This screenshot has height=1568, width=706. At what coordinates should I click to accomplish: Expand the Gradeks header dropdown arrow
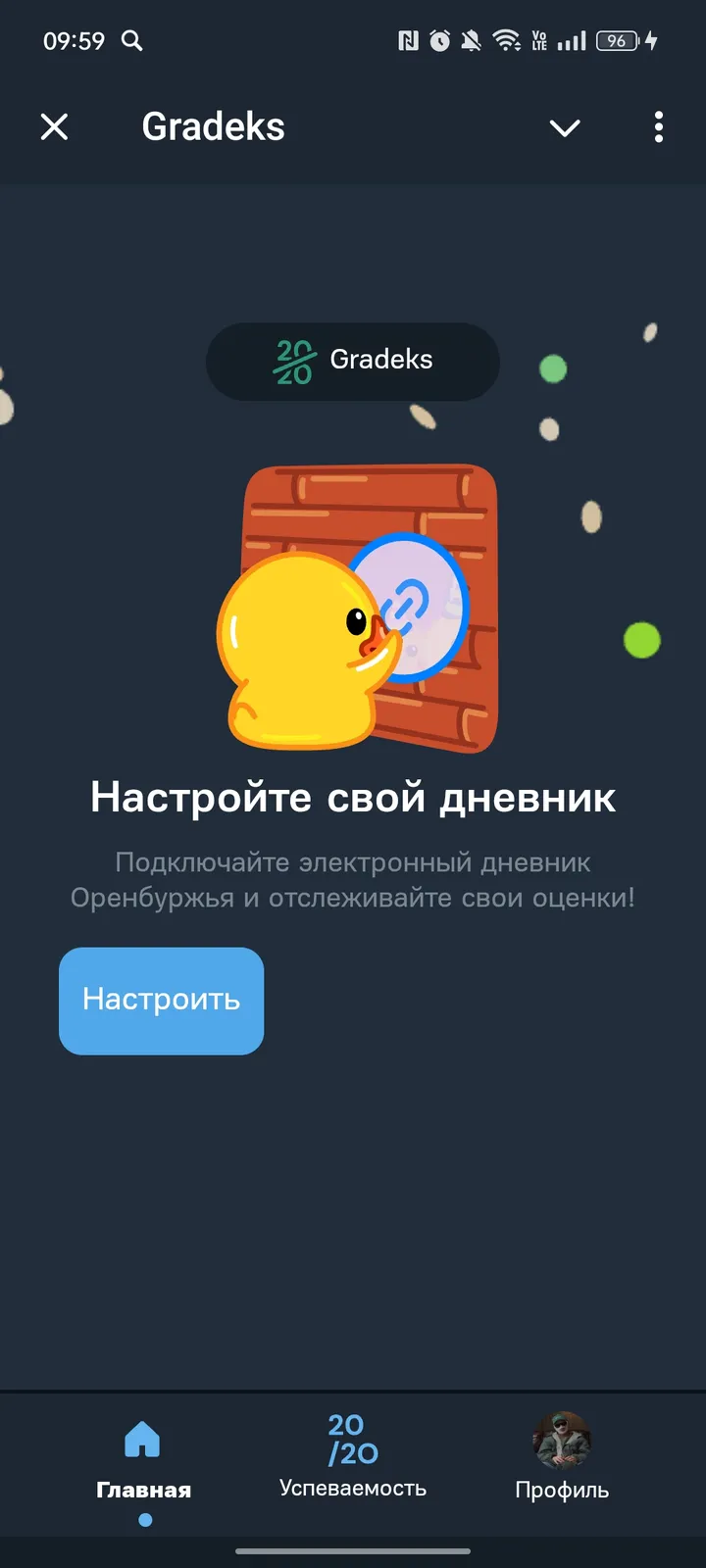click(564, 128)
